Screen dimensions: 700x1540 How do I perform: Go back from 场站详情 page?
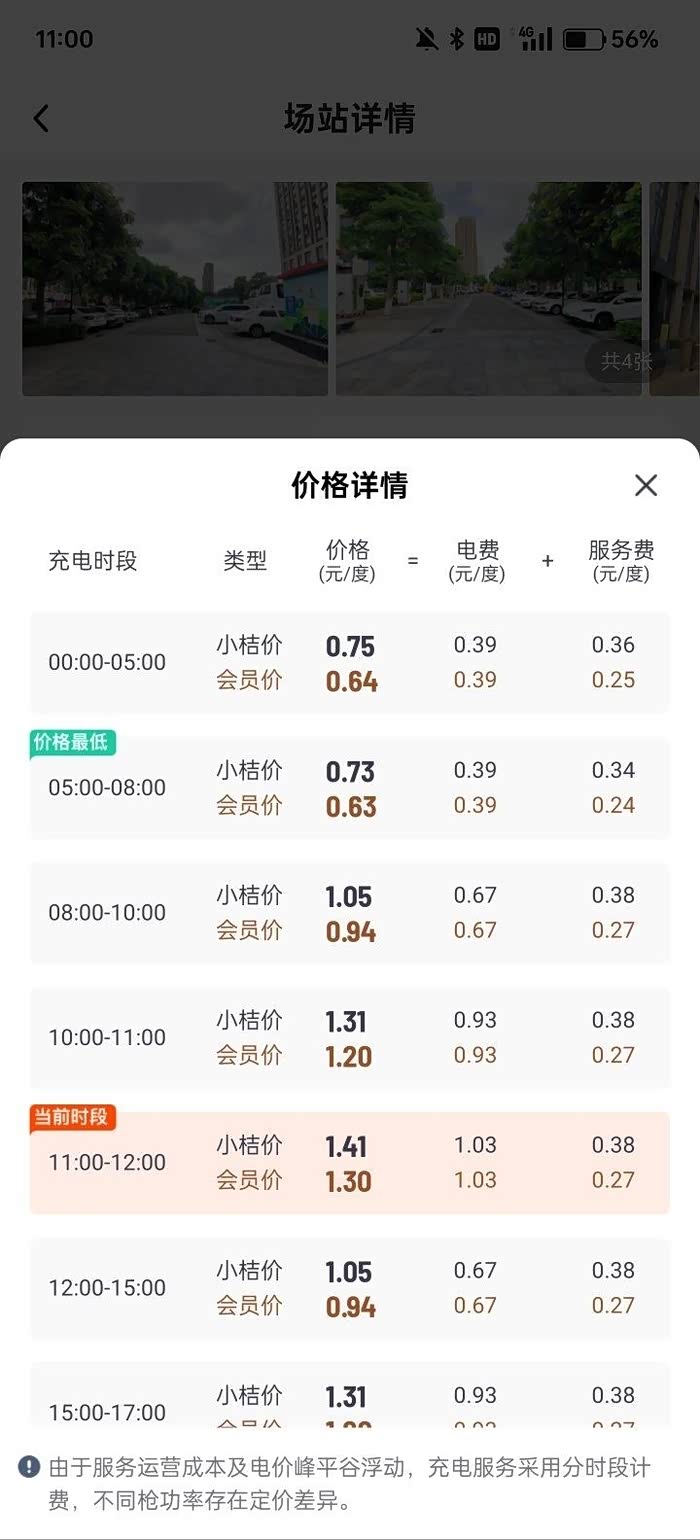pos(41,119)
